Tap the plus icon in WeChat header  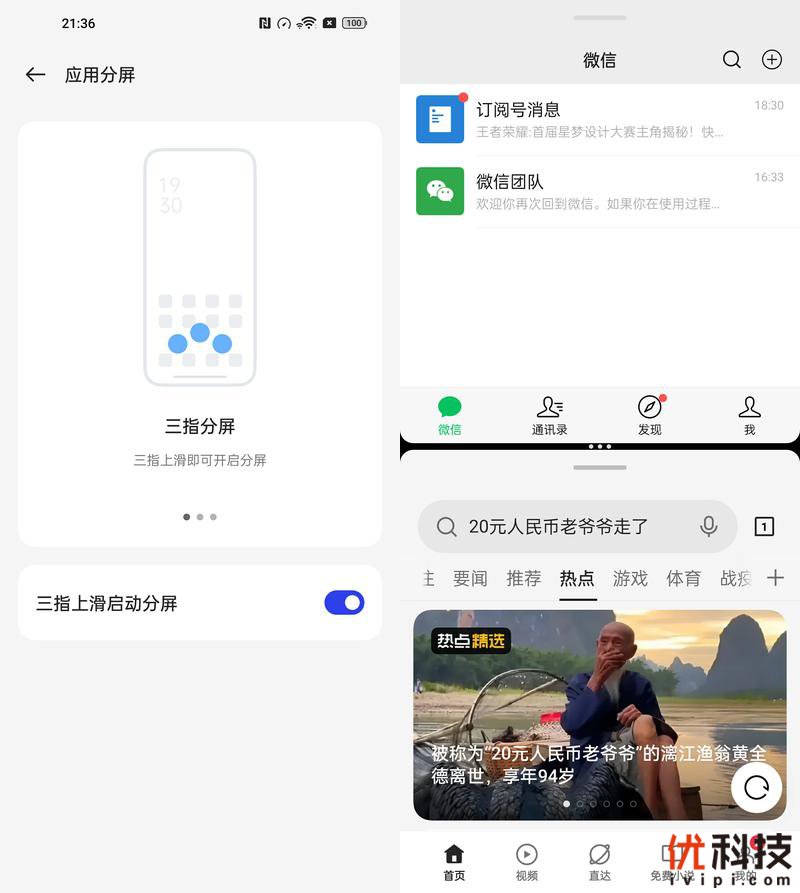(772, 60)
